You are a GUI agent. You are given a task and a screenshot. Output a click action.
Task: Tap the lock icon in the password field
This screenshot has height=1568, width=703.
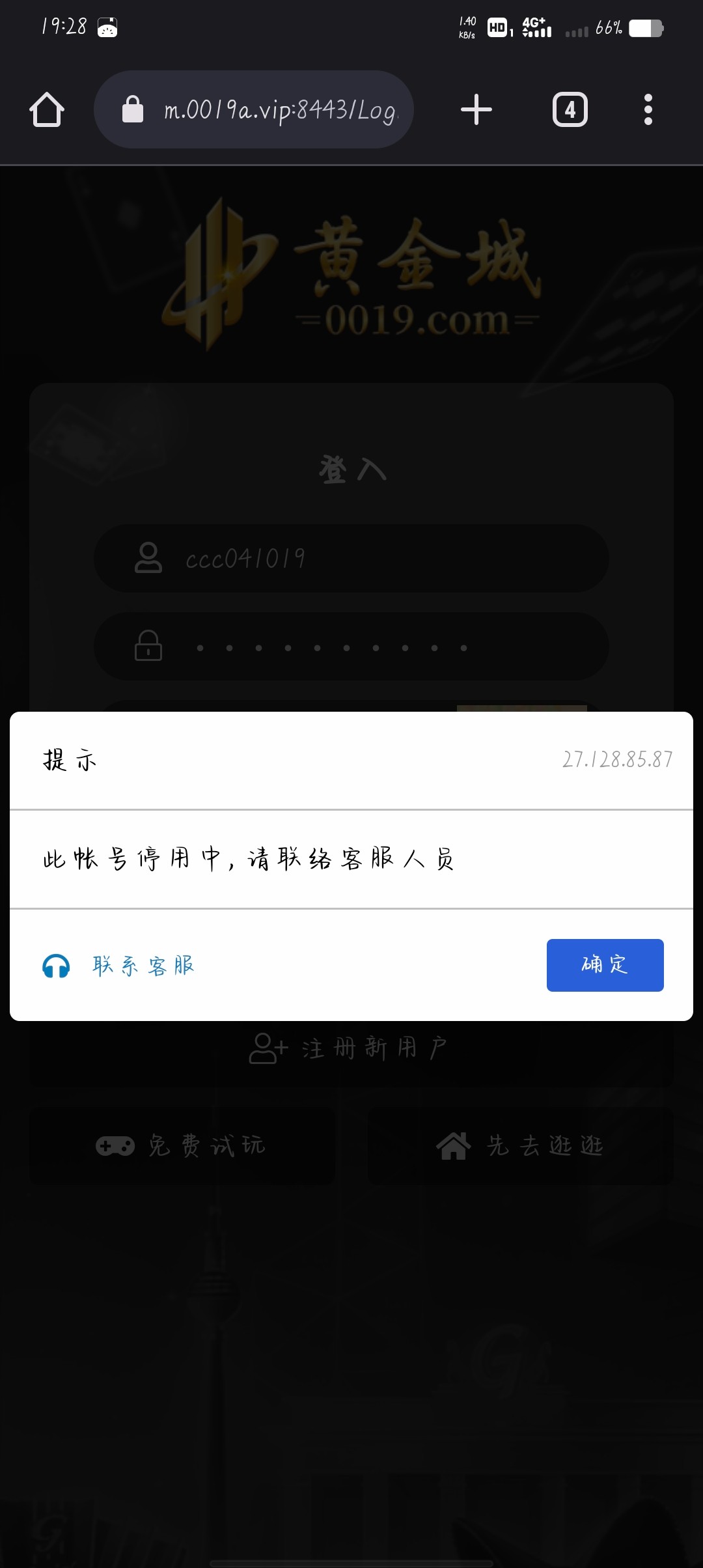click(148, 647)
